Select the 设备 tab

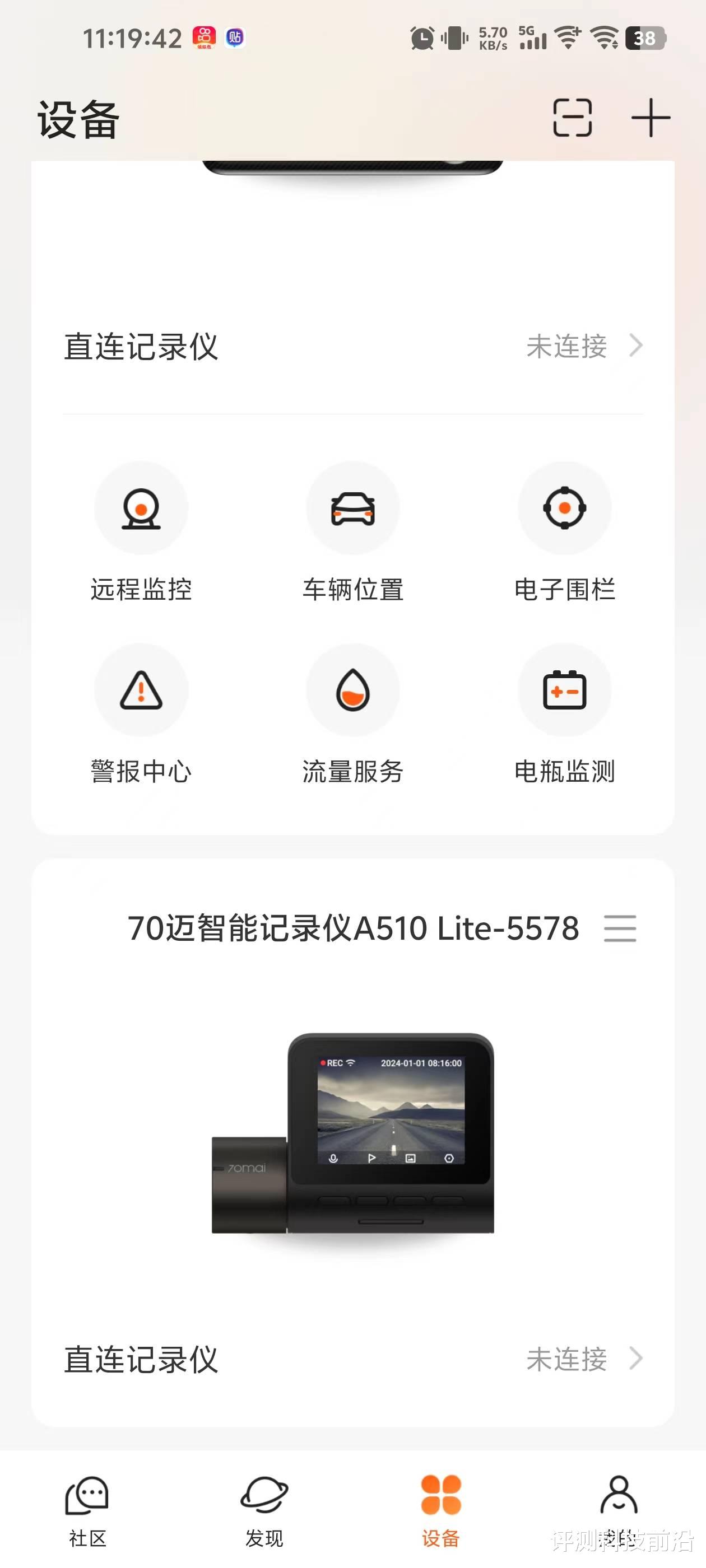pyautogui.click(x=440, y=1511)
